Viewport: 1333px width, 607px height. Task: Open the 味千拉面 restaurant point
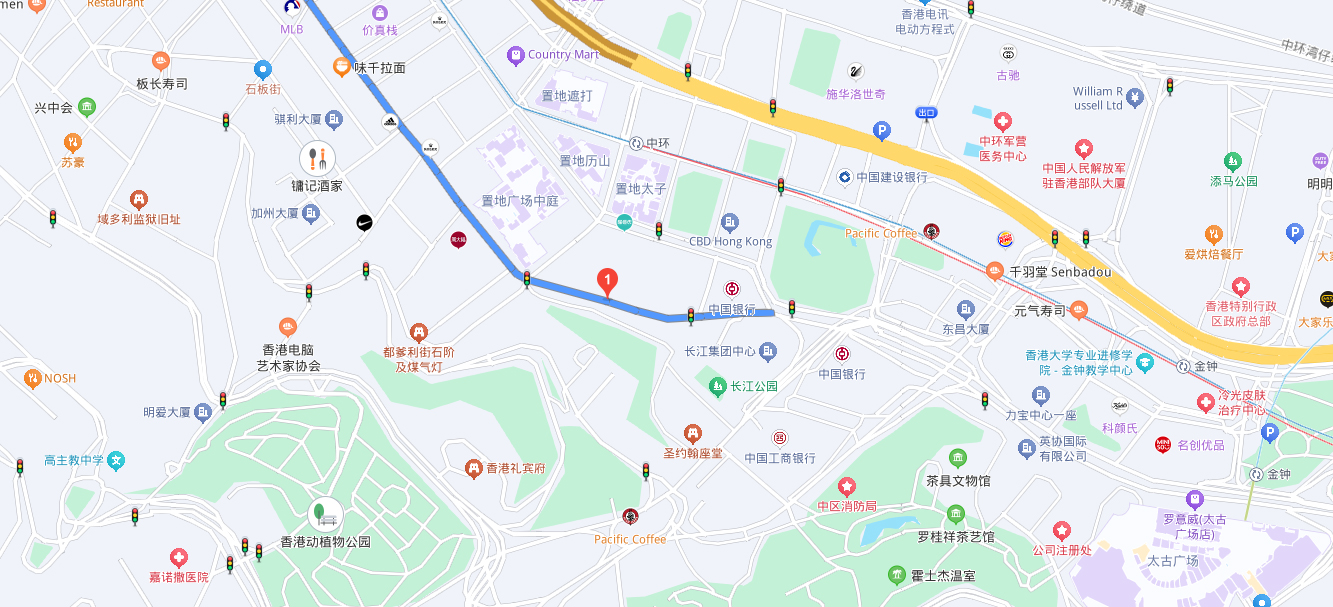pos(342,67)
